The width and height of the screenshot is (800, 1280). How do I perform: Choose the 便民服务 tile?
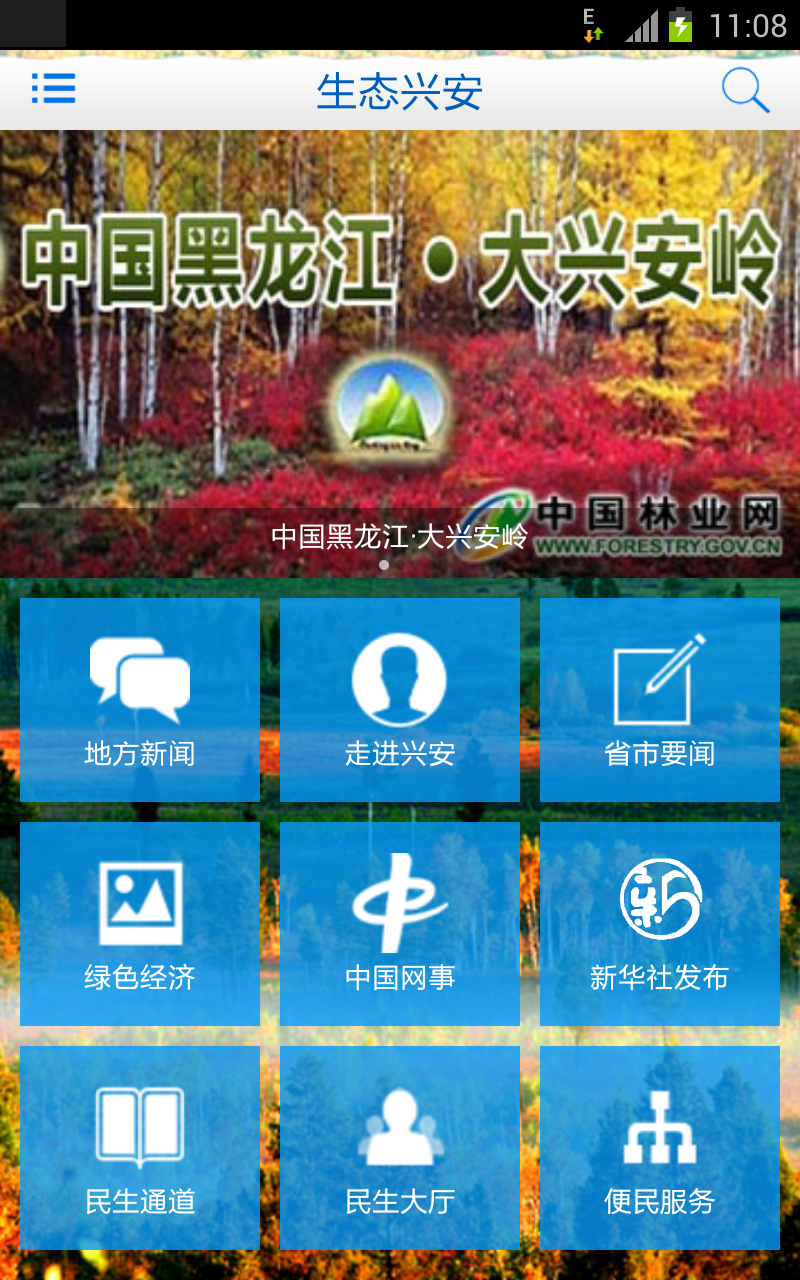(x=660, y=1148)
